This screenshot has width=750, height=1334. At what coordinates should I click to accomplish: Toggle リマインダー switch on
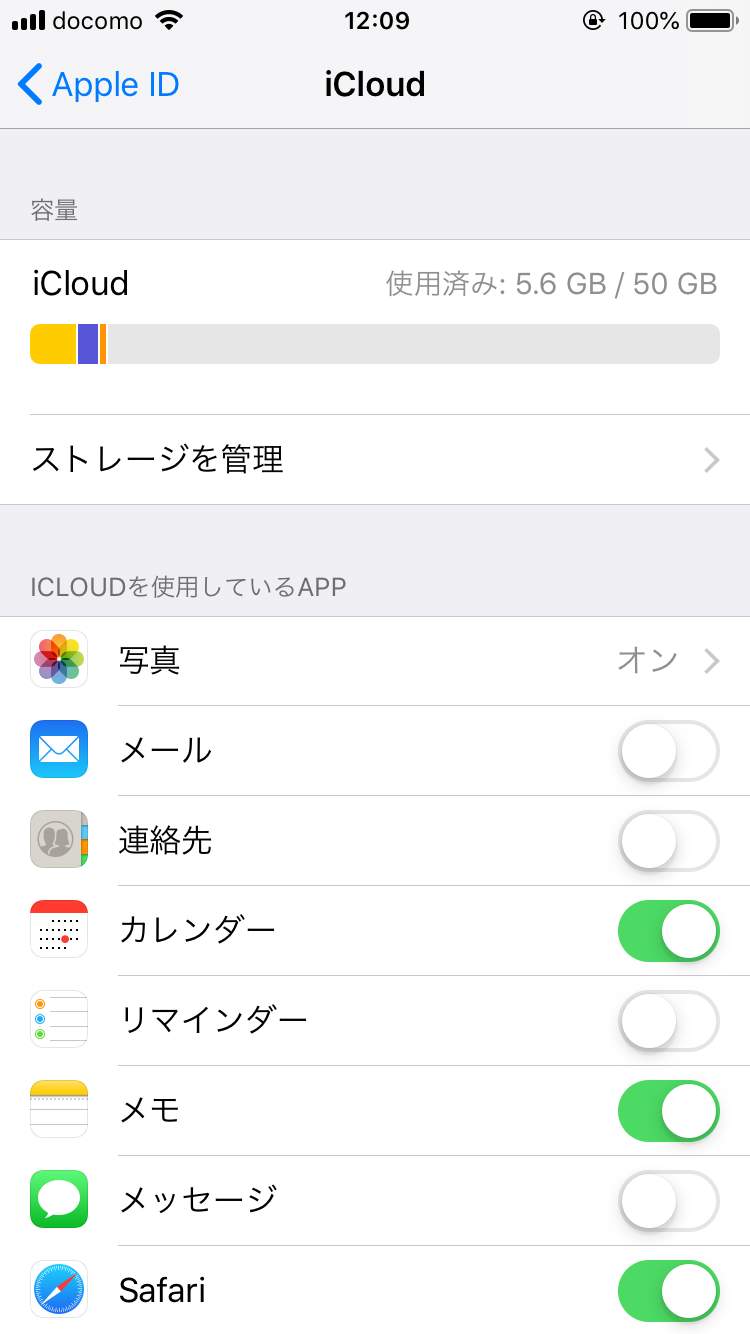668,1020
